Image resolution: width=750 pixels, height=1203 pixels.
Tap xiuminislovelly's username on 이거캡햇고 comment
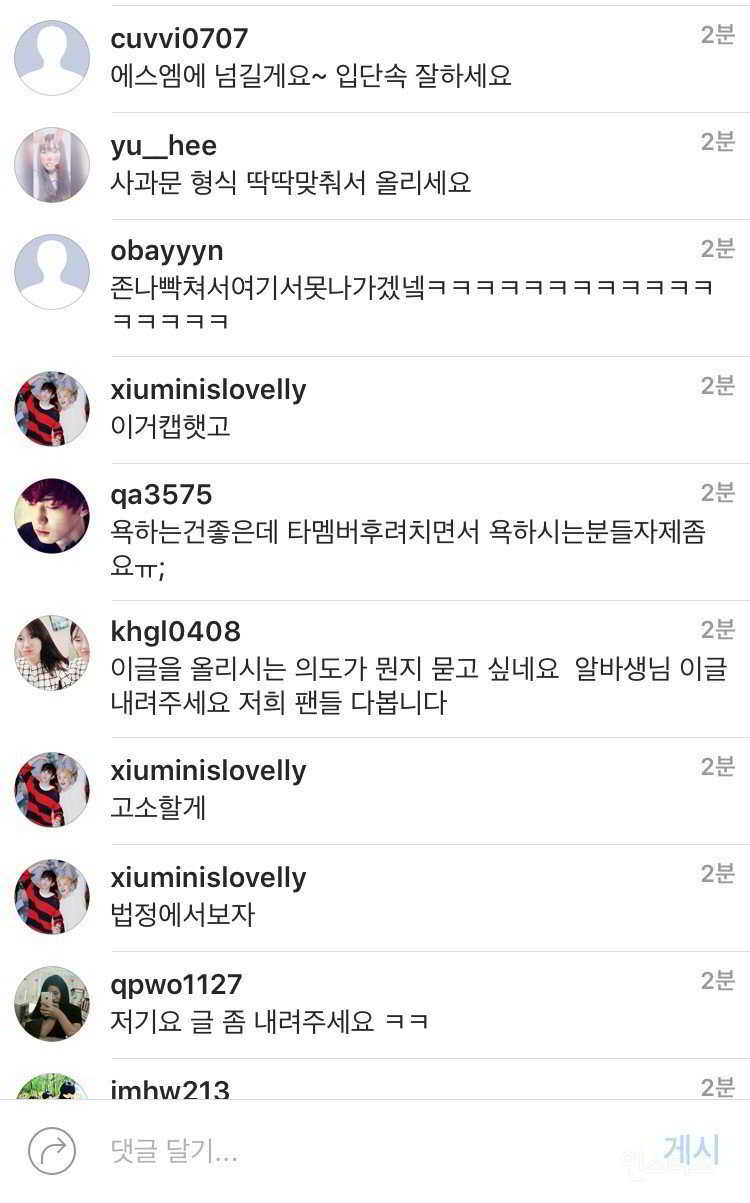coord(208,389)
